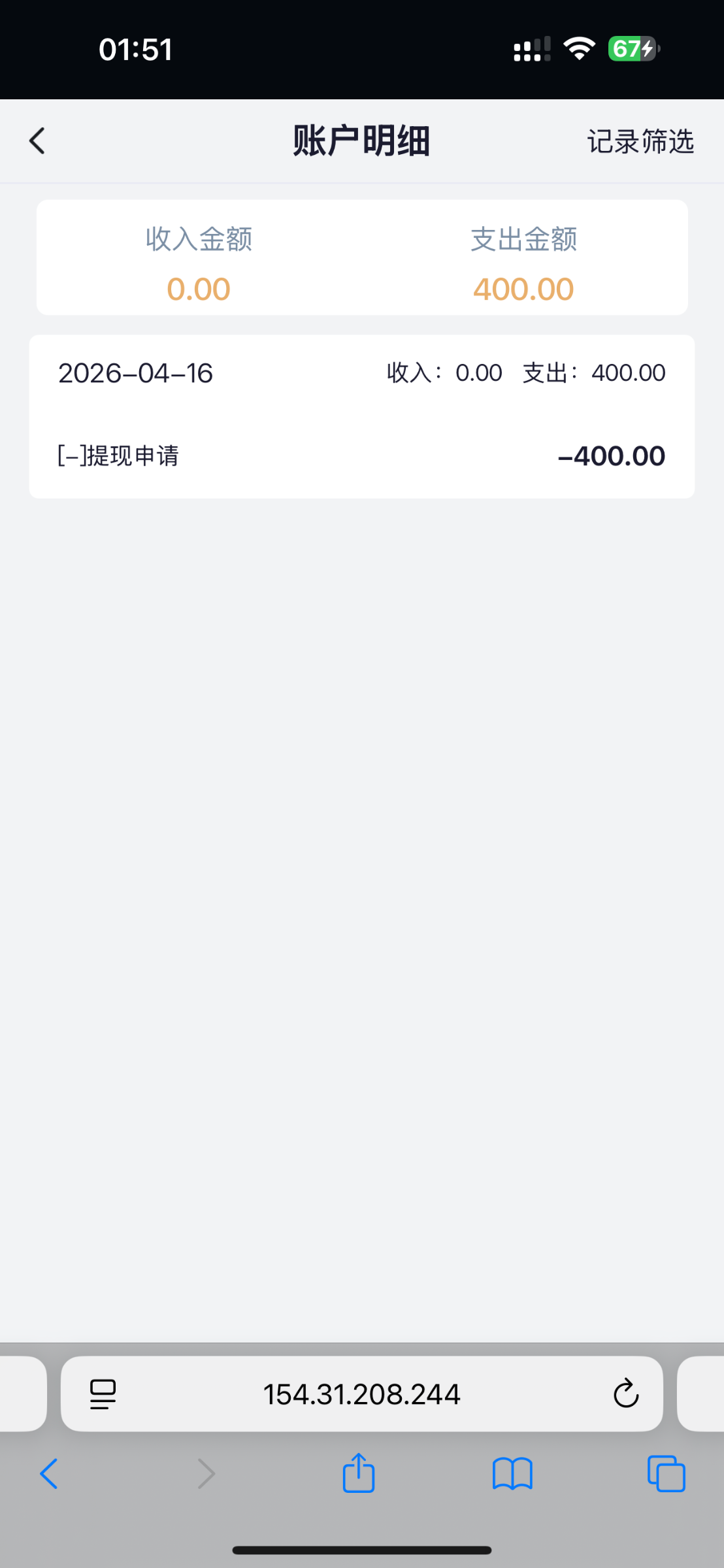Go back with the page back chevron
The height and width of the screenshot is (1568, 724).
[37, 140]
